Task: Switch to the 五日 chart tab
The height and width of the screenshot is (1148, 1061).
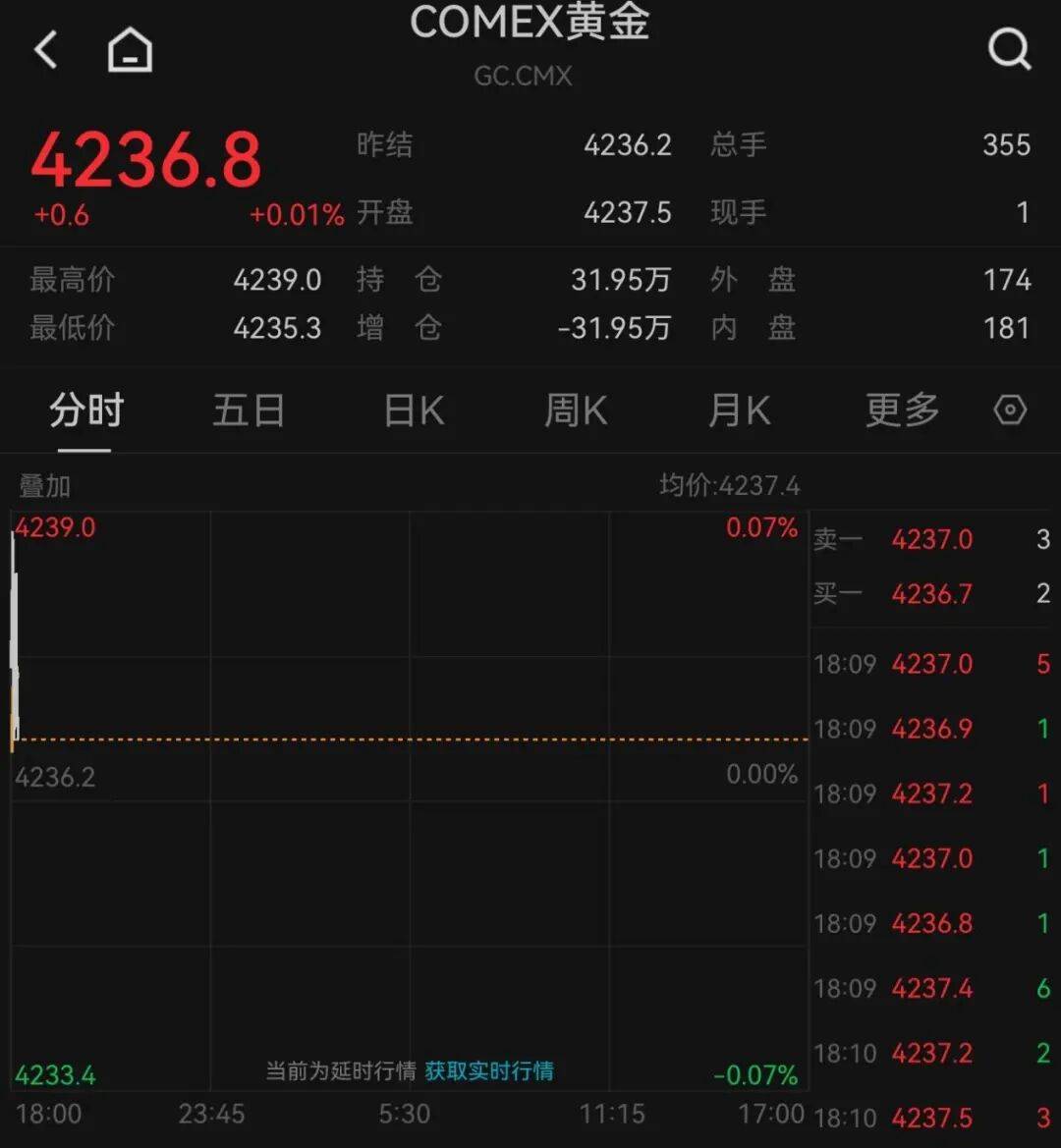Action: click(x=249, y=410)
